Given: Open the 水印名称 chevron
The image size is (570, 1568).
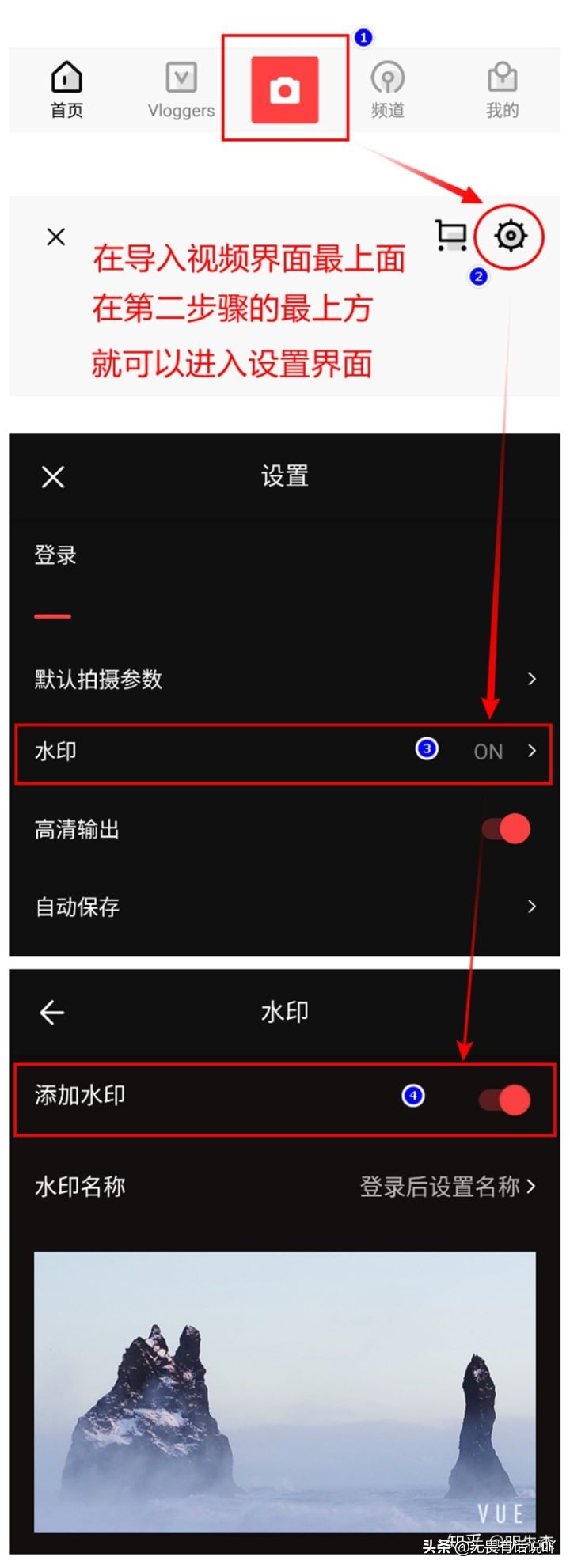Looking at the screenshot, I should [531, 1186].
